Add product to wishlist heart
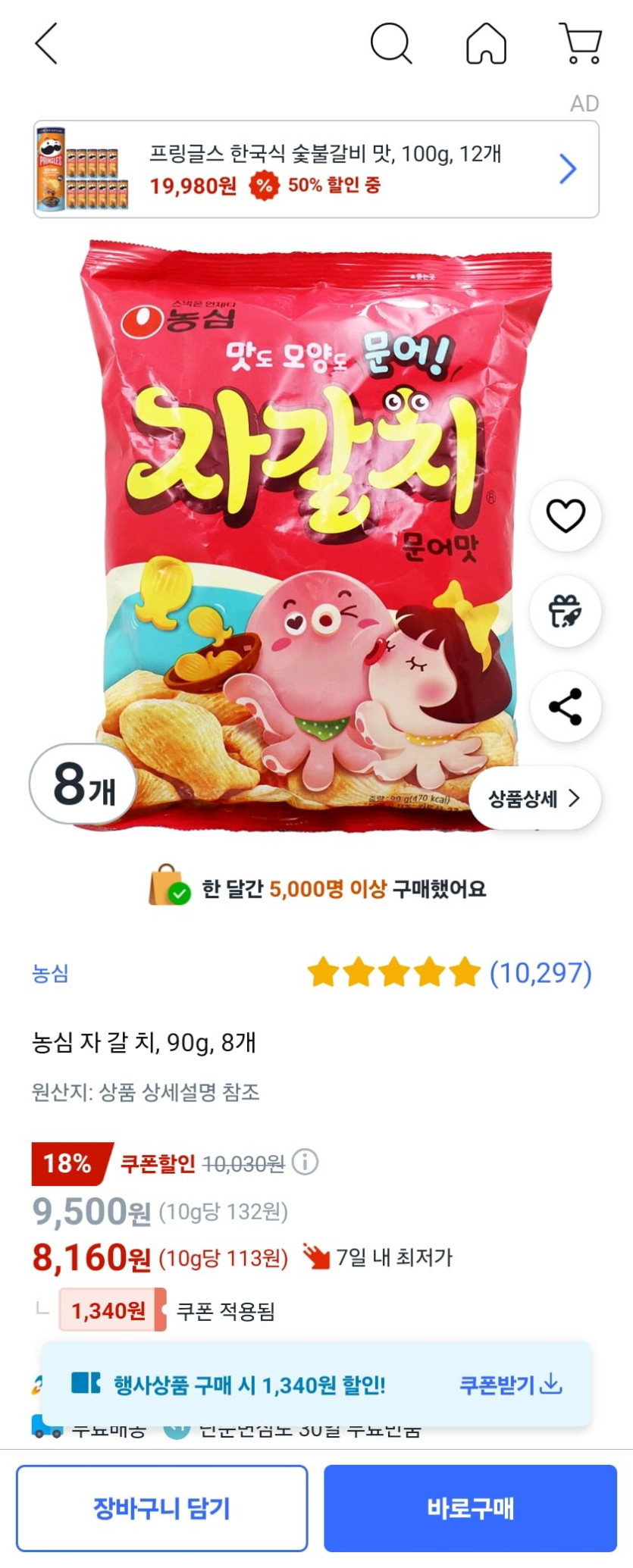Image resolution: width=633 pixels, height=1568 pixels. point(566,516)
